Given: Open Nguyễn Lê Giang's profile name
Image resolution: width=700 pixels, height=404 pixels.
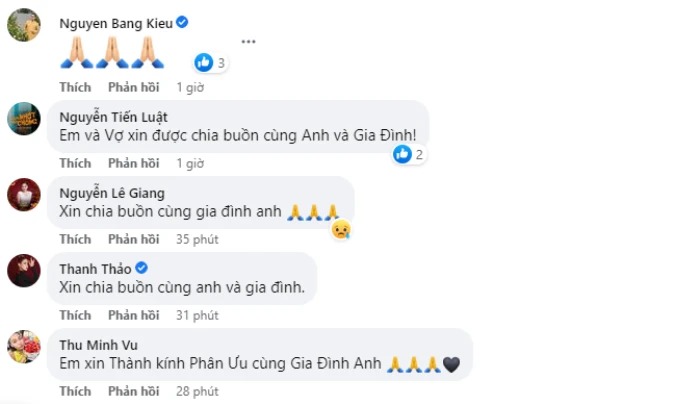Looking at the screenshot, I should point(112,192).
